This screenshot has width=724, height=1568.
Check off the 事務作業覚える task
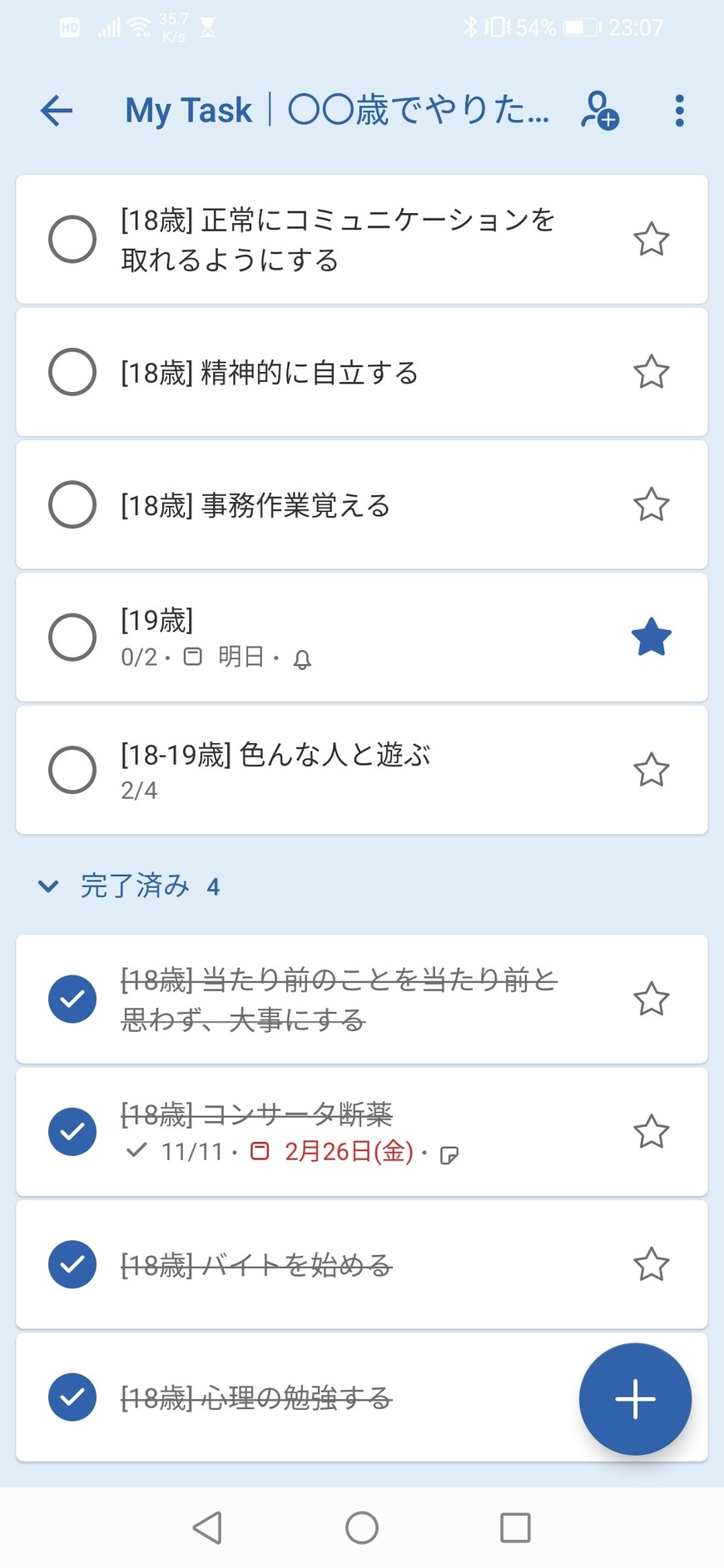[x=72, y=504]
